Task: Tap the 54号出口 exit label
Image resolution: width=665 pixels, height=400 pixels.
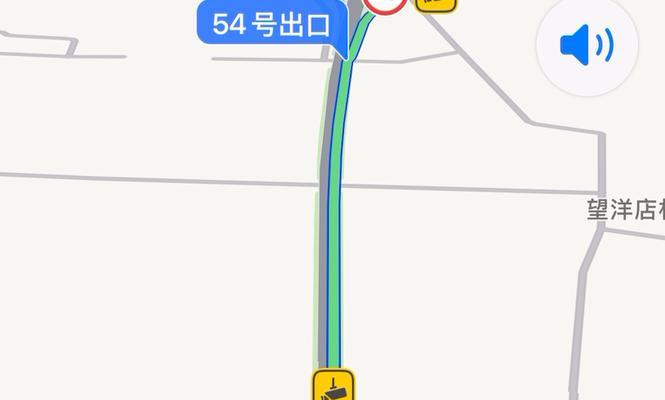Action: pos(271,25)
